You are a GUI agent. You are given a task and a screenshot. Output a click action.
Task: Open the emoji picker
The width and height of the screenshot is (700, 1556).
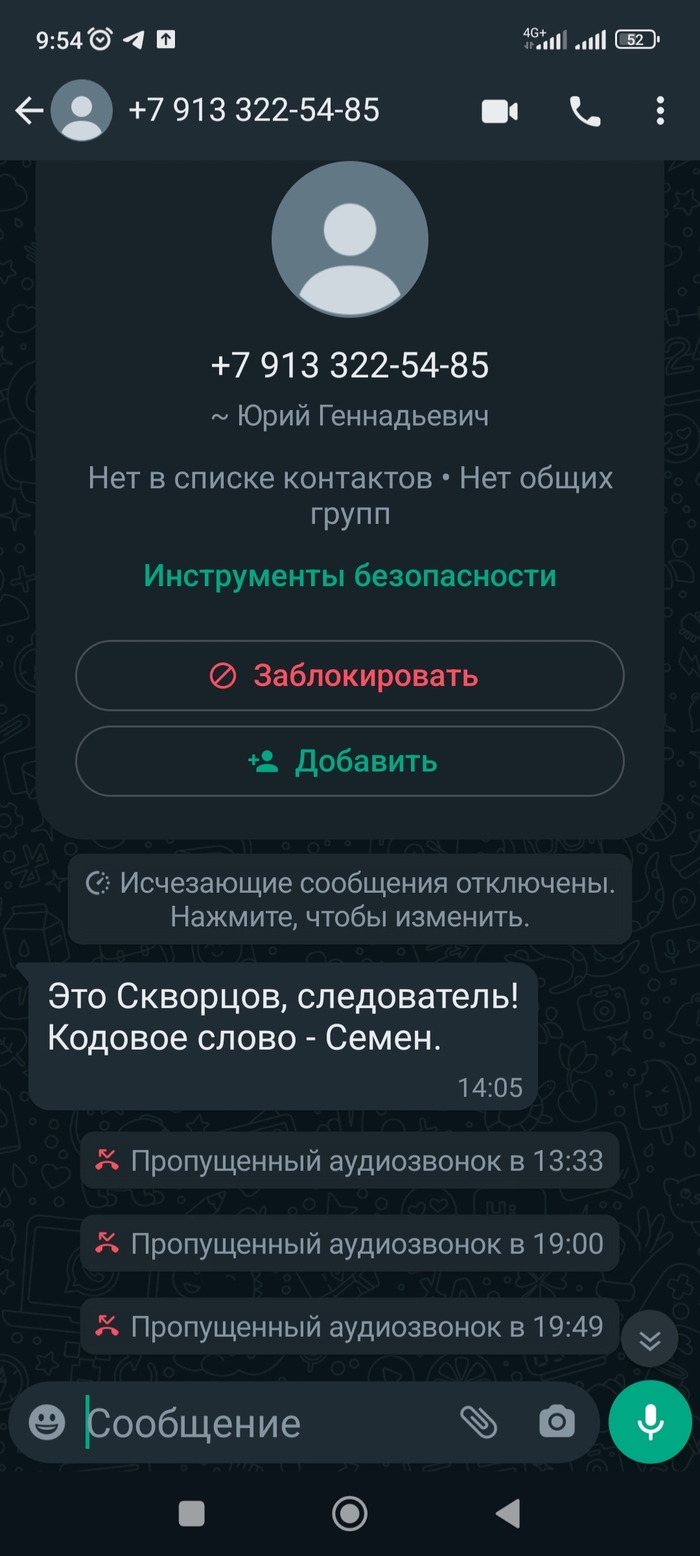click(x=46, y=1422)
